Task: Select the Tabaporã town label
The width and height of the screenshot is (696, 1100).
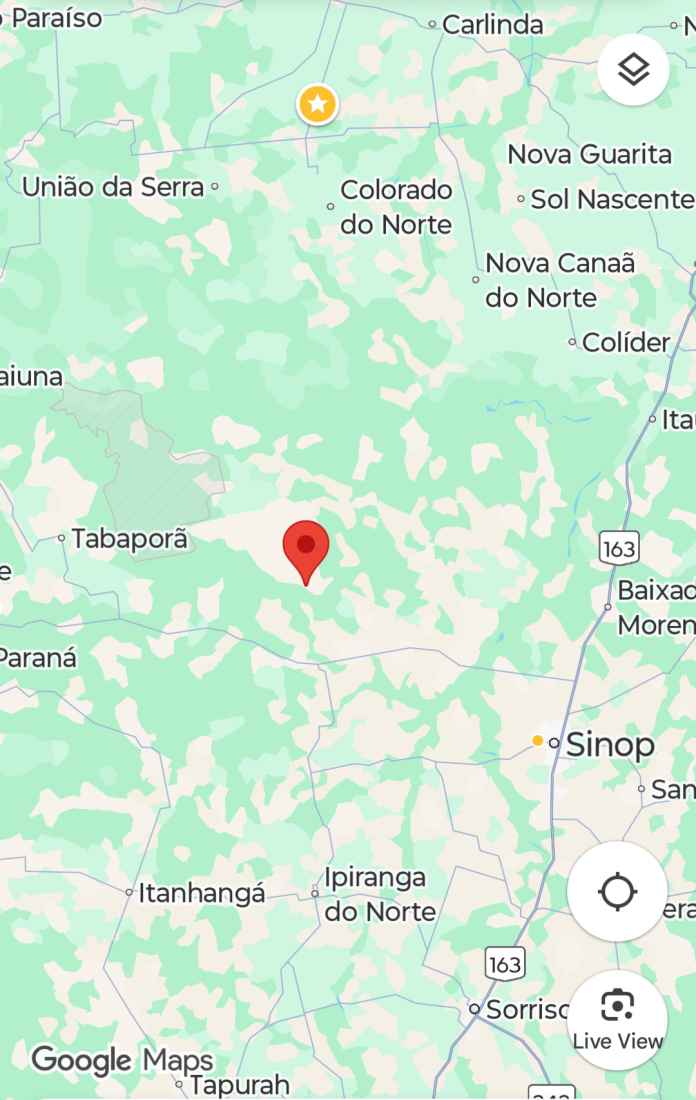Action: [129, 538]
